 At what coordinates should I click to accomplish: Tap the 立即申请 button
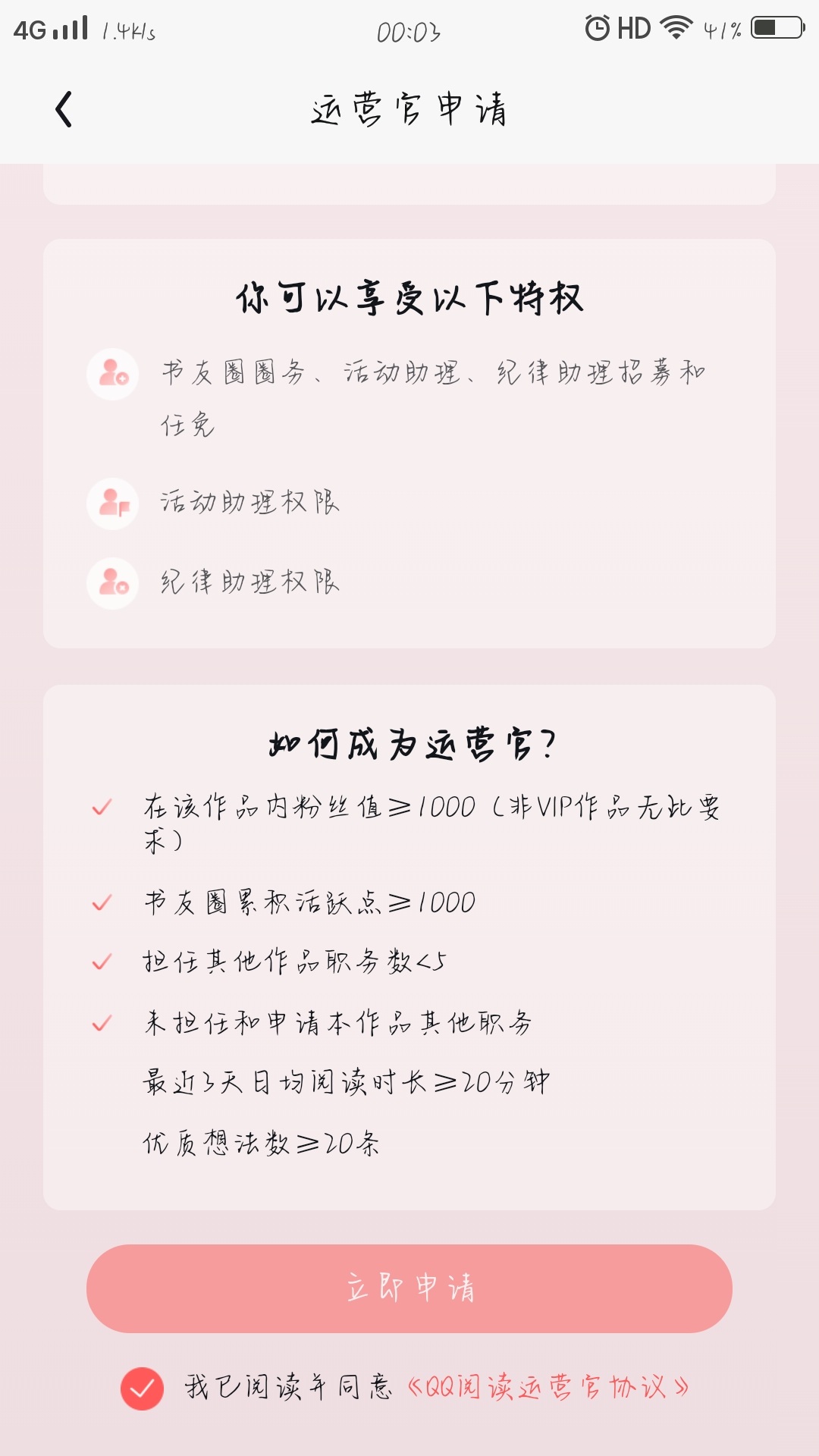(409, 1288)
